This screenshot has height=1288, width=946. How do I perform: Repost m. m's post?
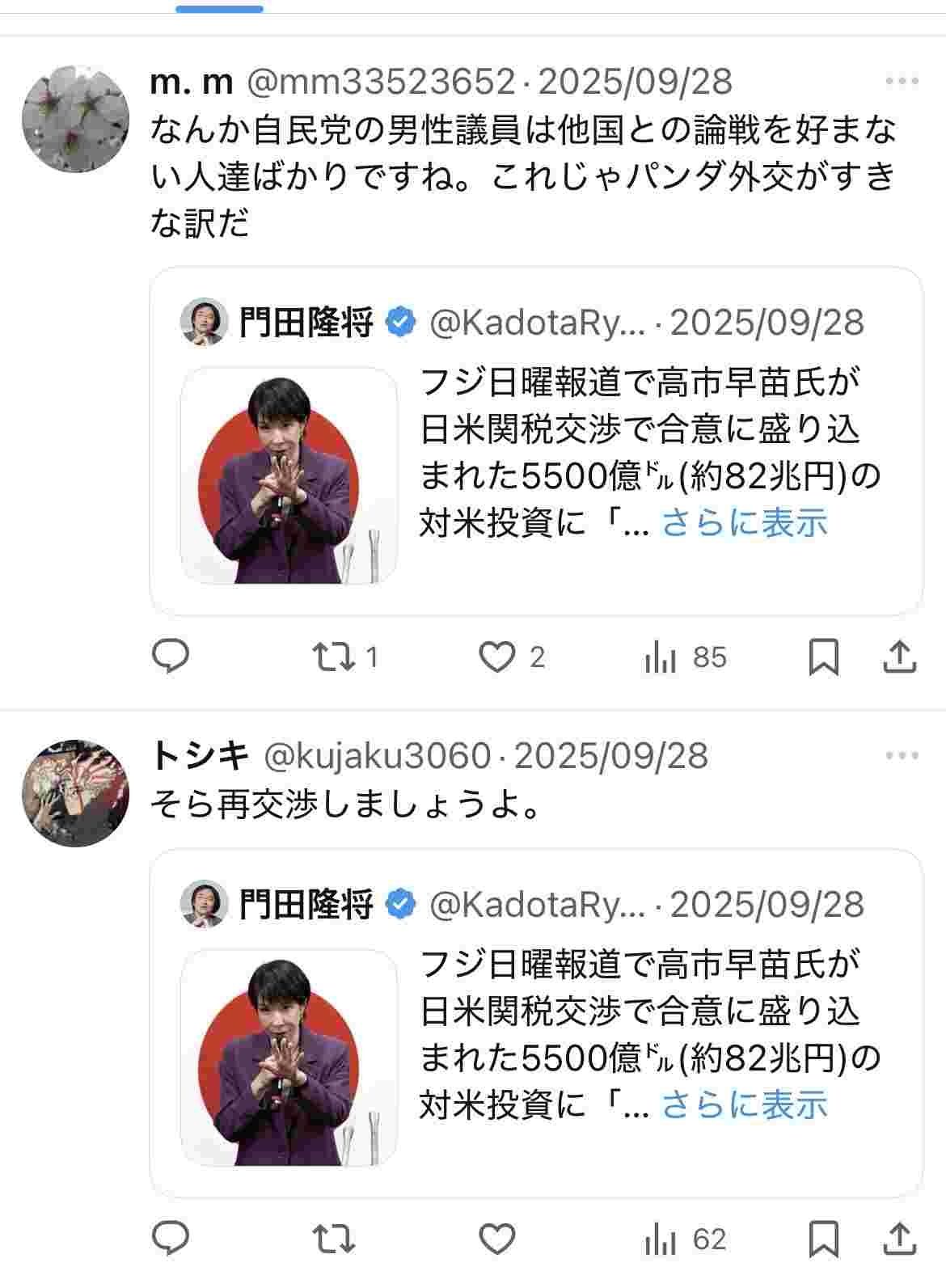pos(334,657)
